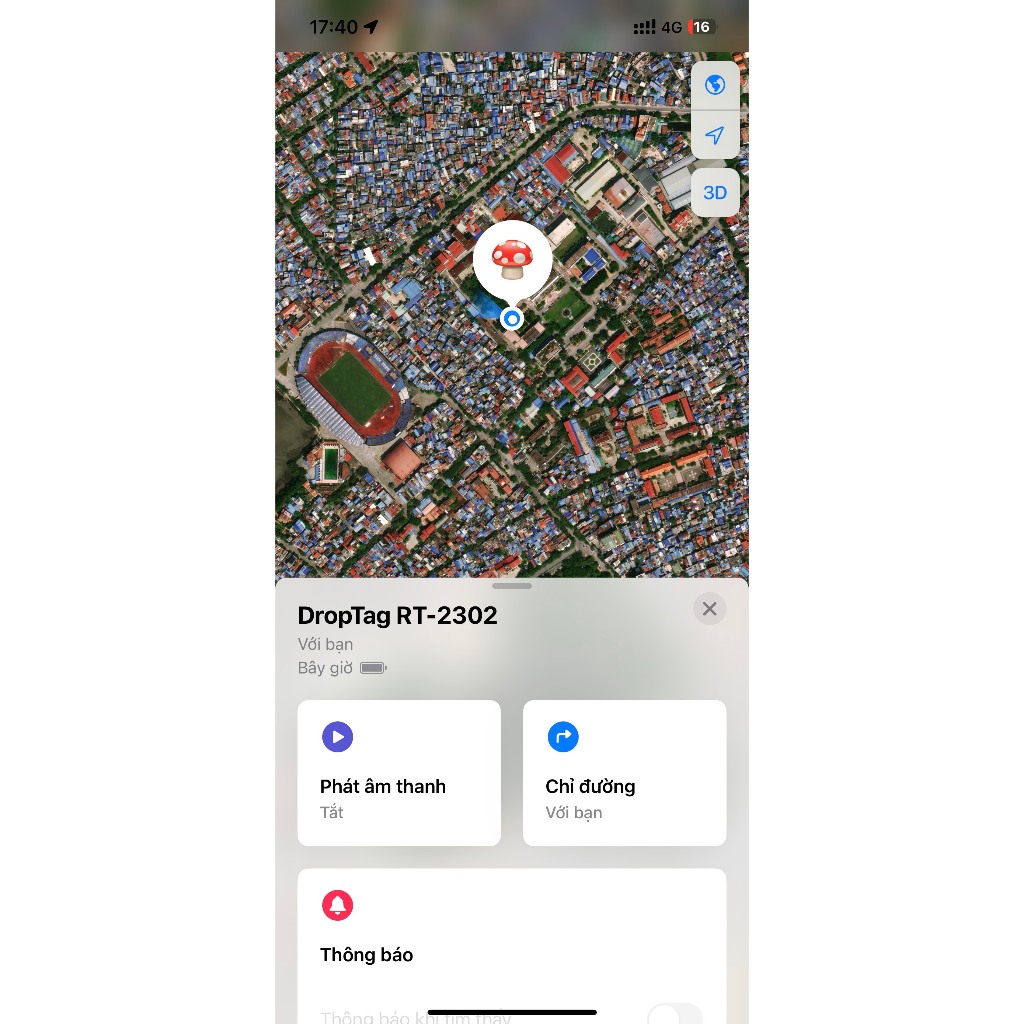Get directions with Chỉ đường

click(624, 772)
